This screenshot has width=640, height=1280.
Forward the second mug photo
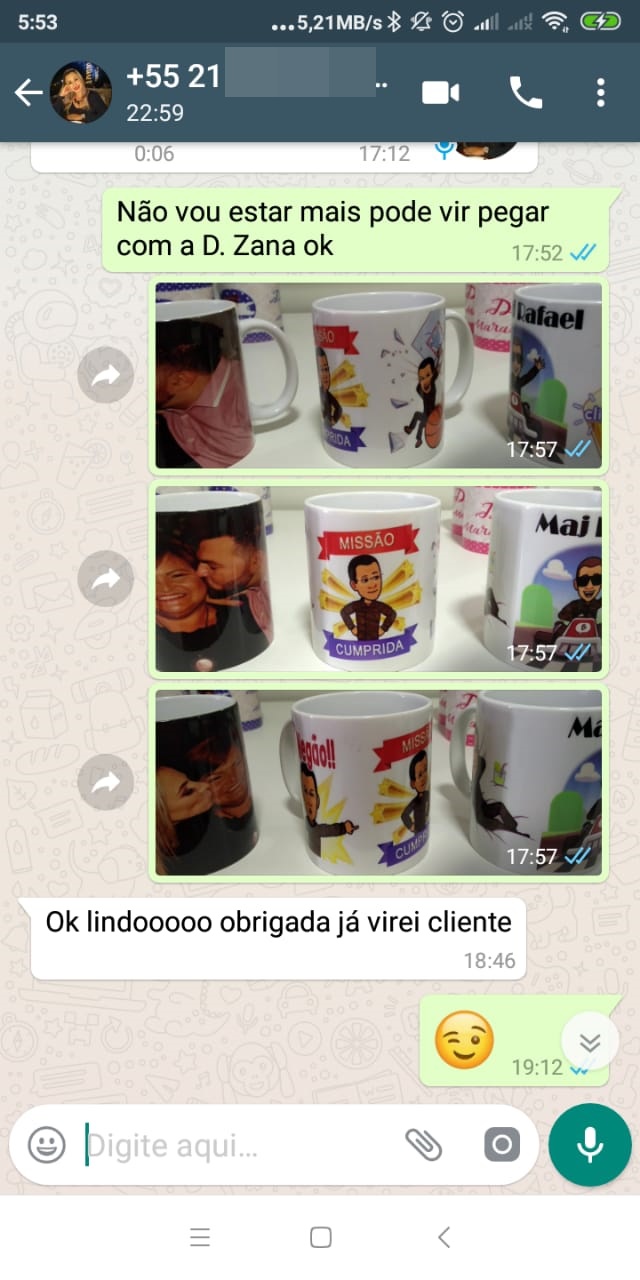[x=106, y=579]
